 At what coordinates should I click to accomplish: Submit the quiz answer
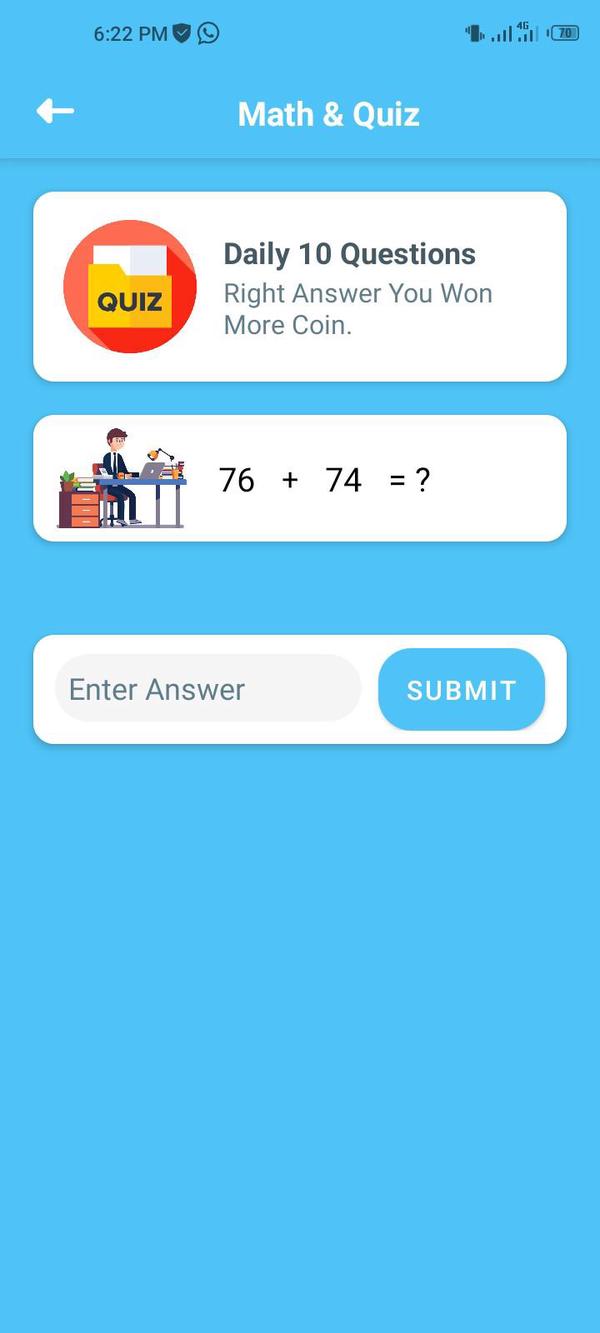[461, 690]
